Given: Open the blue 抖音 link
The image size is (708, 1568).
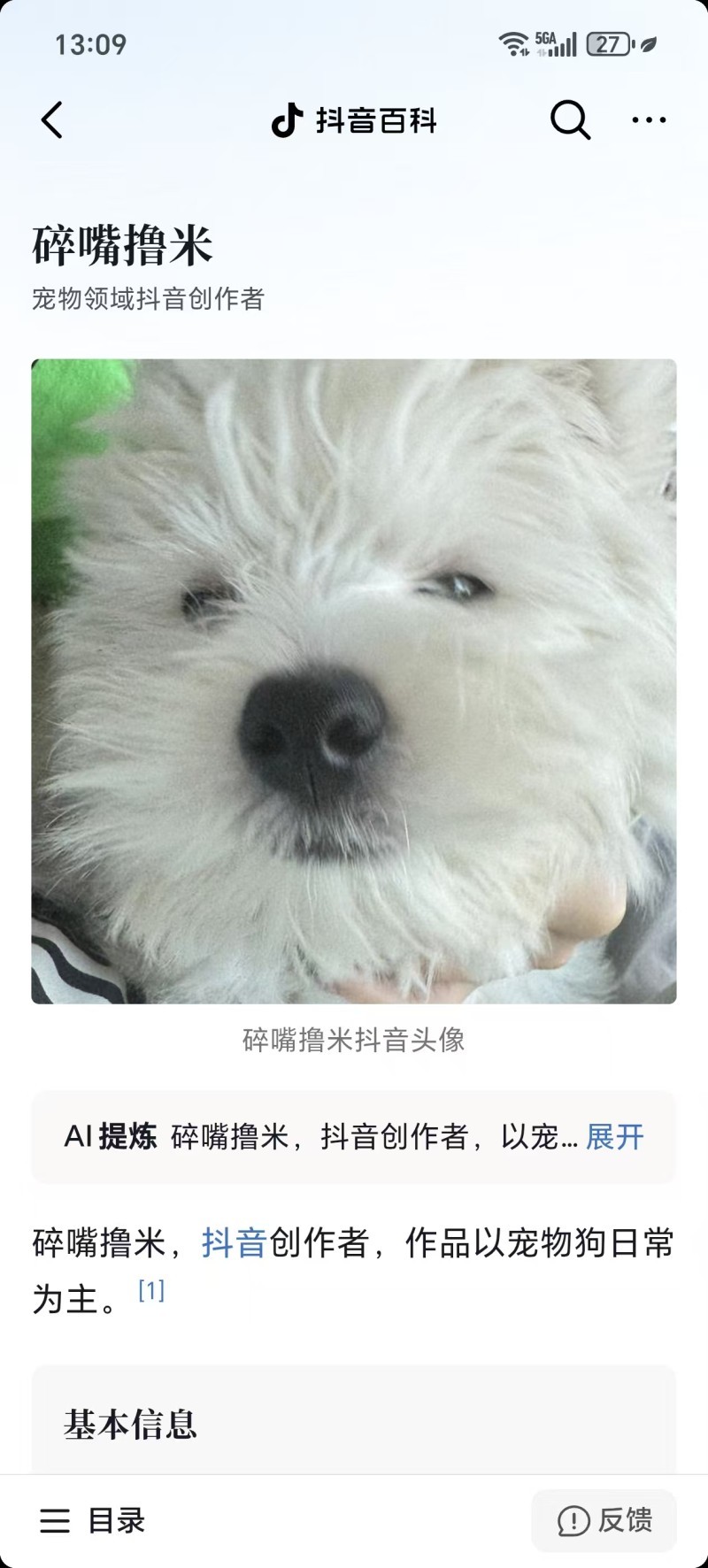Looking at the screenshot, I should click(x=234, y=1243).
